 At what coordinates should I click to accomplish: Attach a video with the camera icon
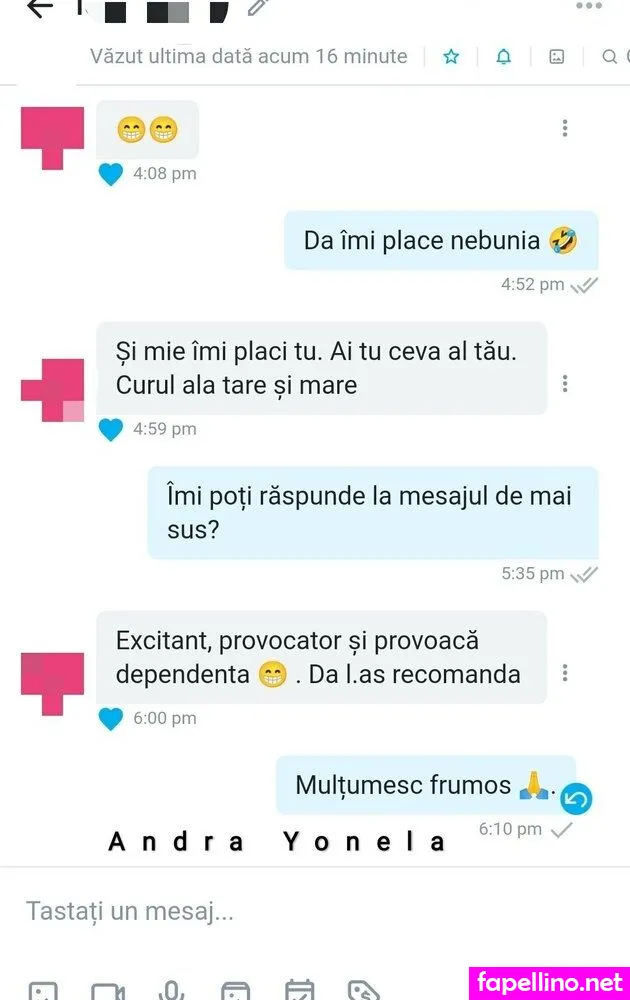click(107, 990)
